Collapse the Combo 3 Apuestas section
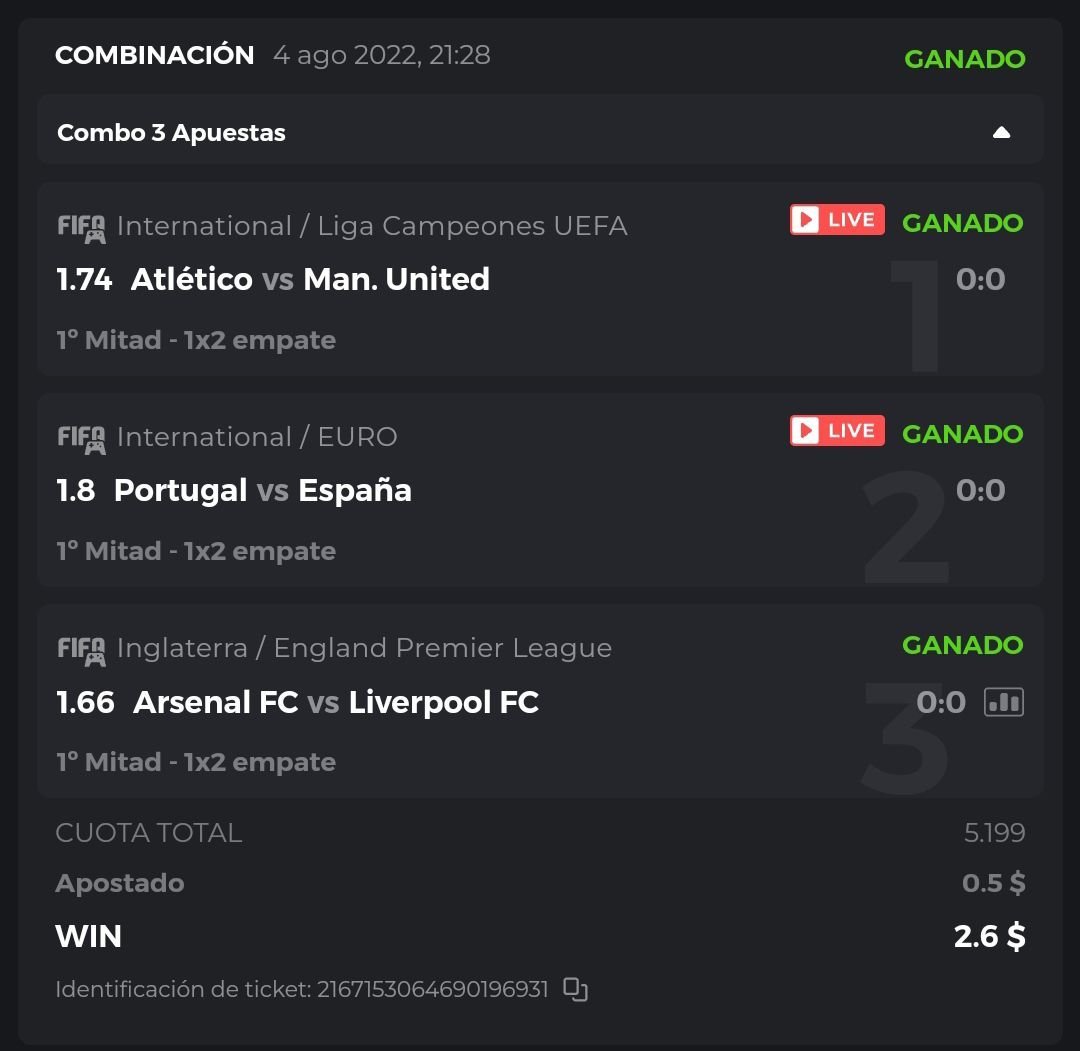This screenshot has height=1051, width=1080. coord(1001,132)
